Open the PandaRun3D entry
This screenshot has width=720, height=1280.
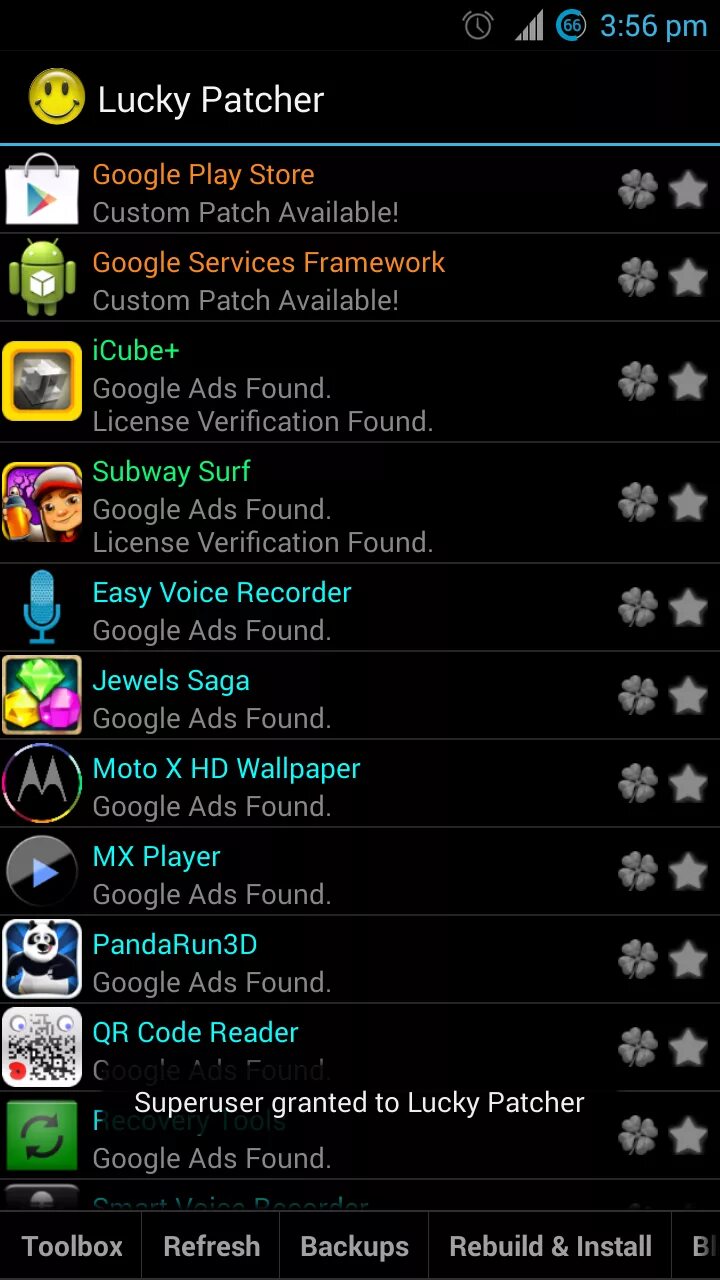point(360,960)
